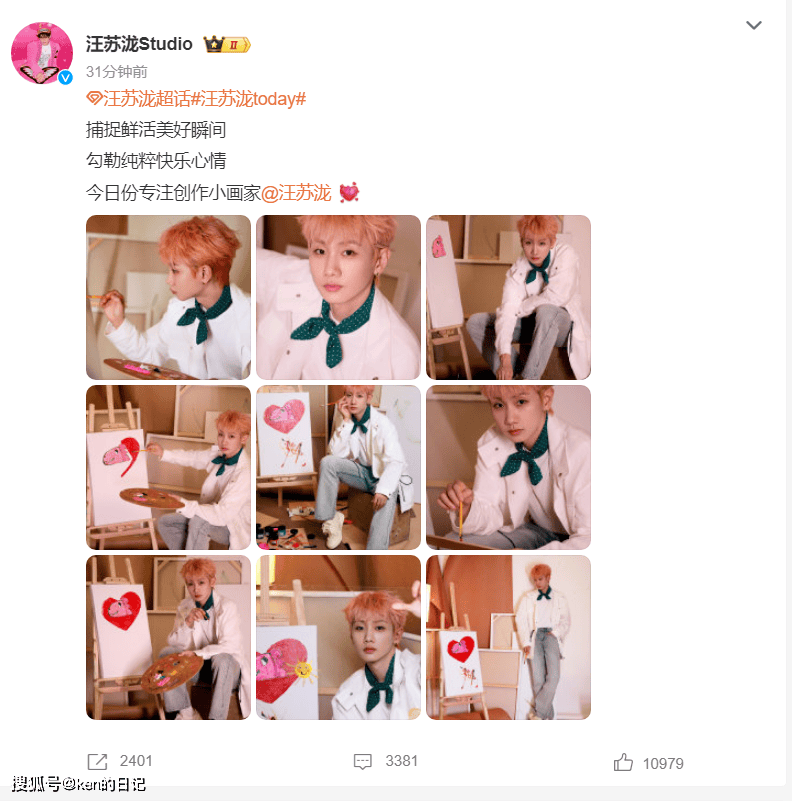Open the @汪苏泷 mention link

pos(295,192)
